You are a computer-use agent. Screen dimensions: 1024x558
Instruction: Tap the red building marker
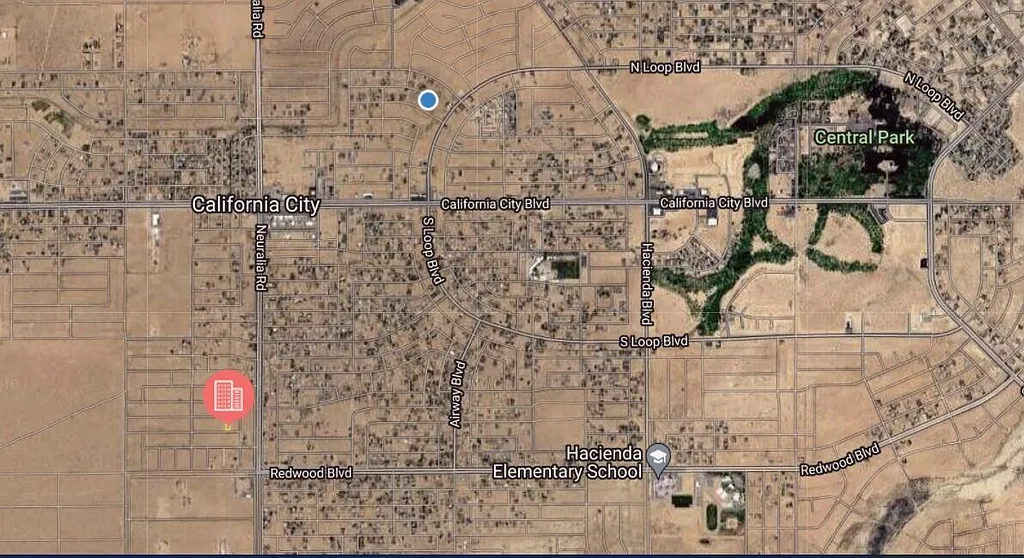click(229, 396)
